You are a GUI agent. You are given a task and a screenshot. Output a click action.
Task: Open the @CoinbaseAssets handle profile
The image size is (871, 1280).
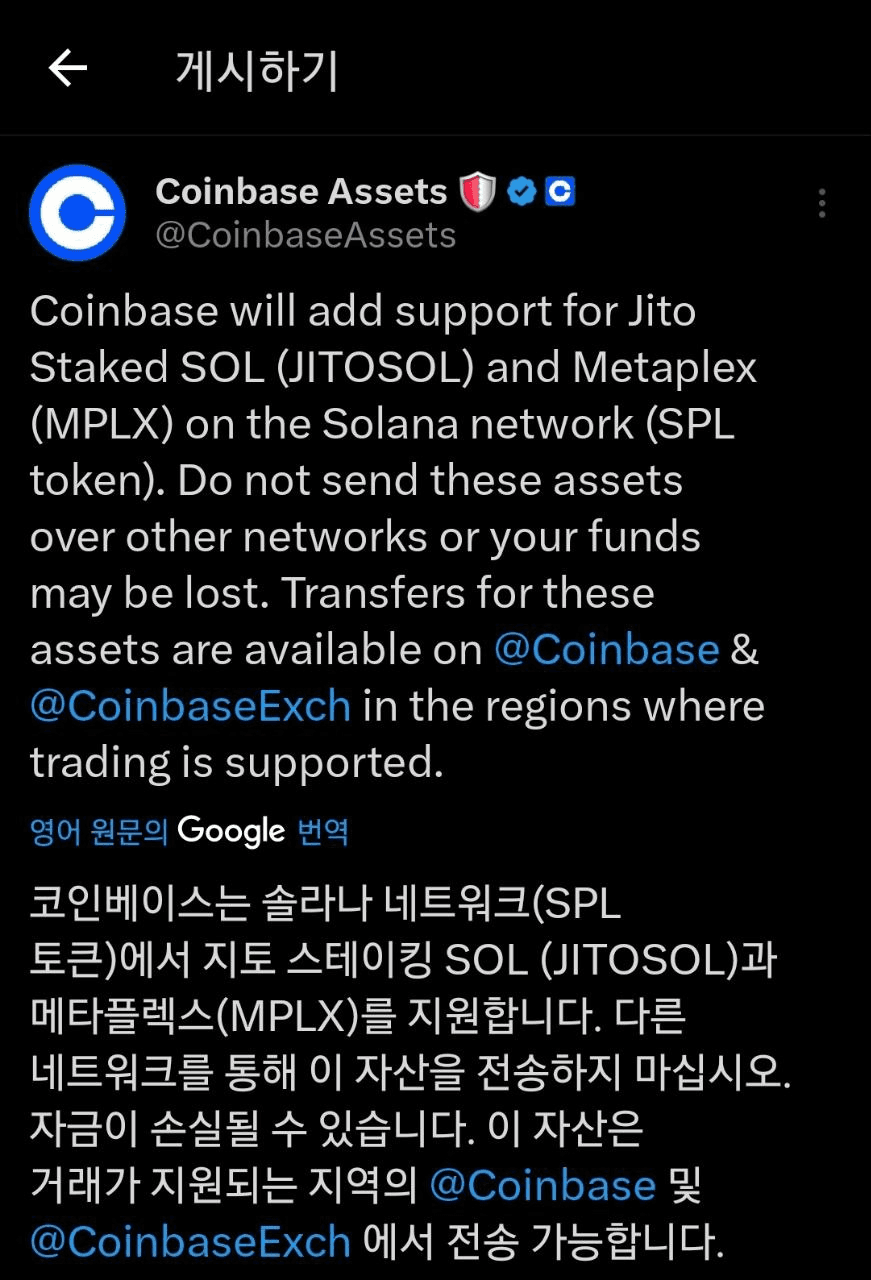(x=305, y=235)
